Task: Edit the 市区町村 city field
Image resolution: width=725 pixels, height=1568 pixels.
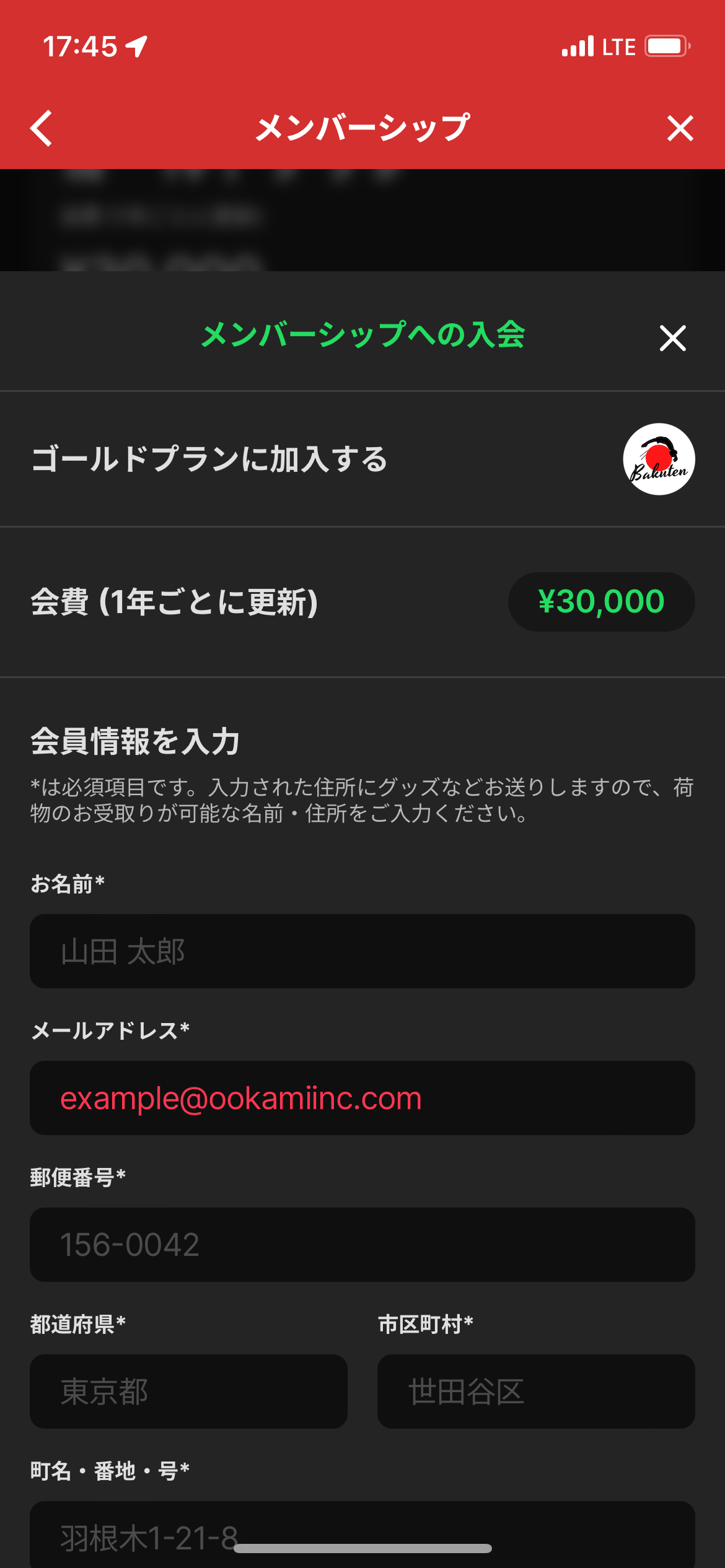Action: [x=536, y=1392]
